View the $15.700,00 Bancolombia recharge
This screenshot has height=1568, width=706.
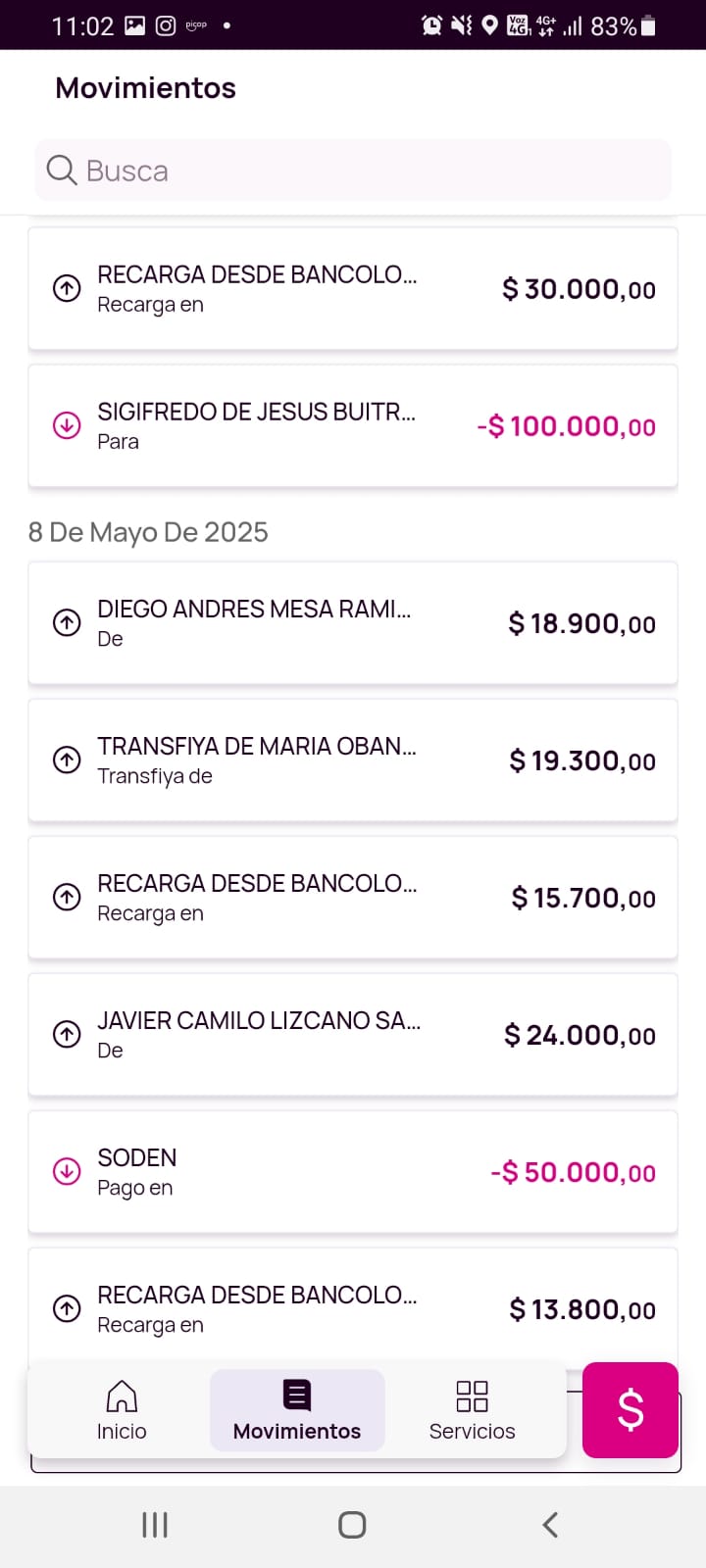point(353,898)
